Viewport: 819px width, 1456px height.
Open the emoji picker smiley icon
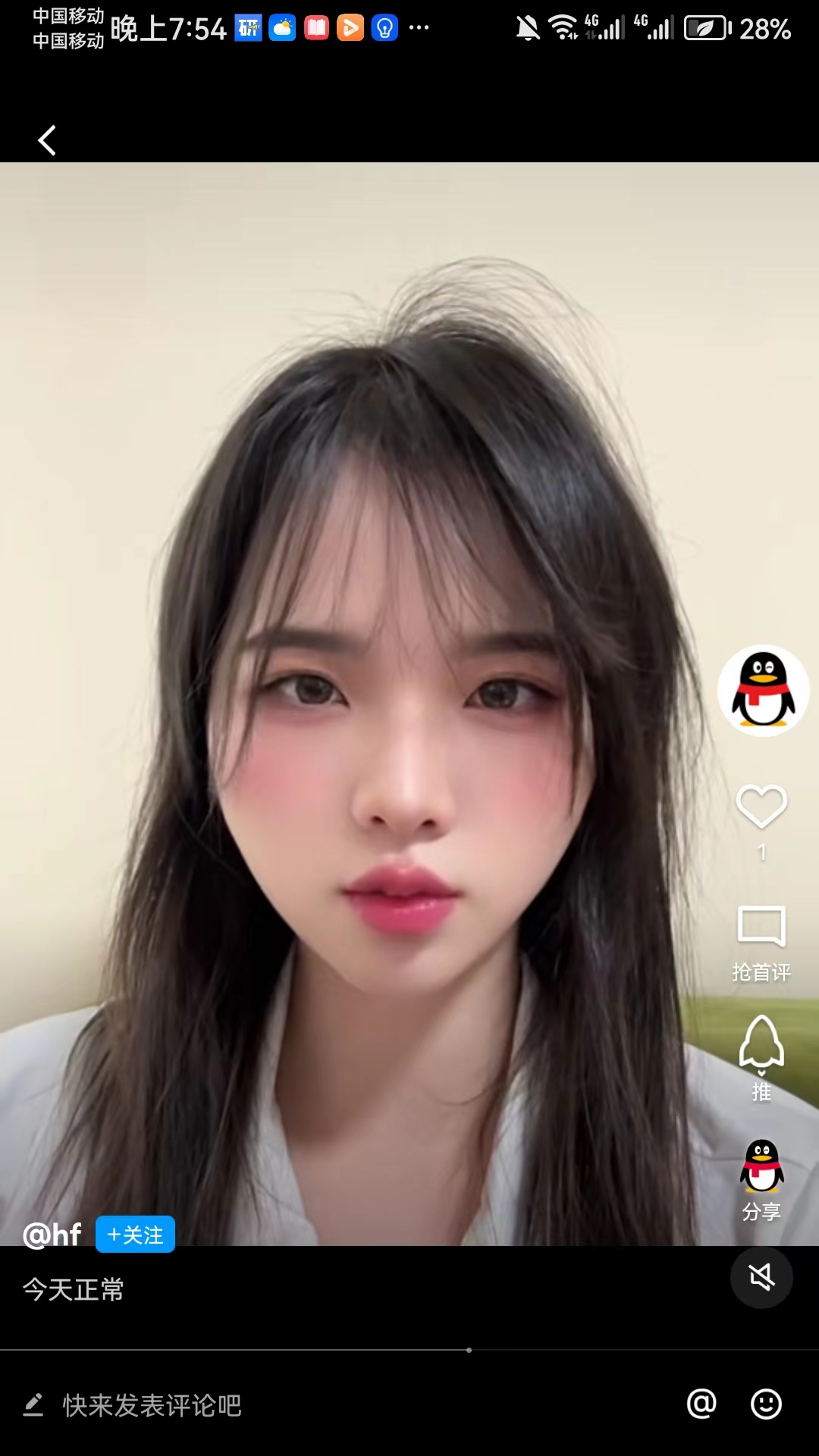(766, 1404)
